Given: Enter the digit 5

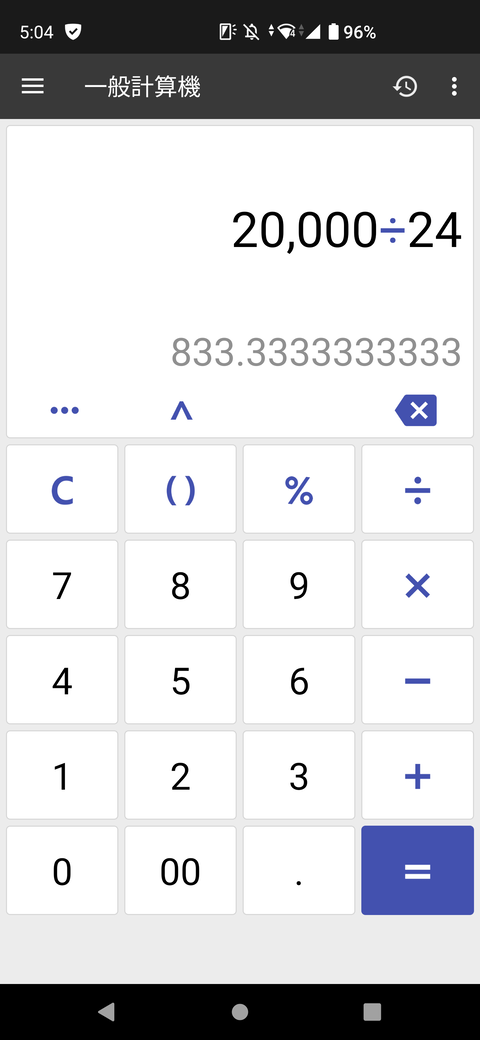Looking at the screenshot, I should 180,681.
